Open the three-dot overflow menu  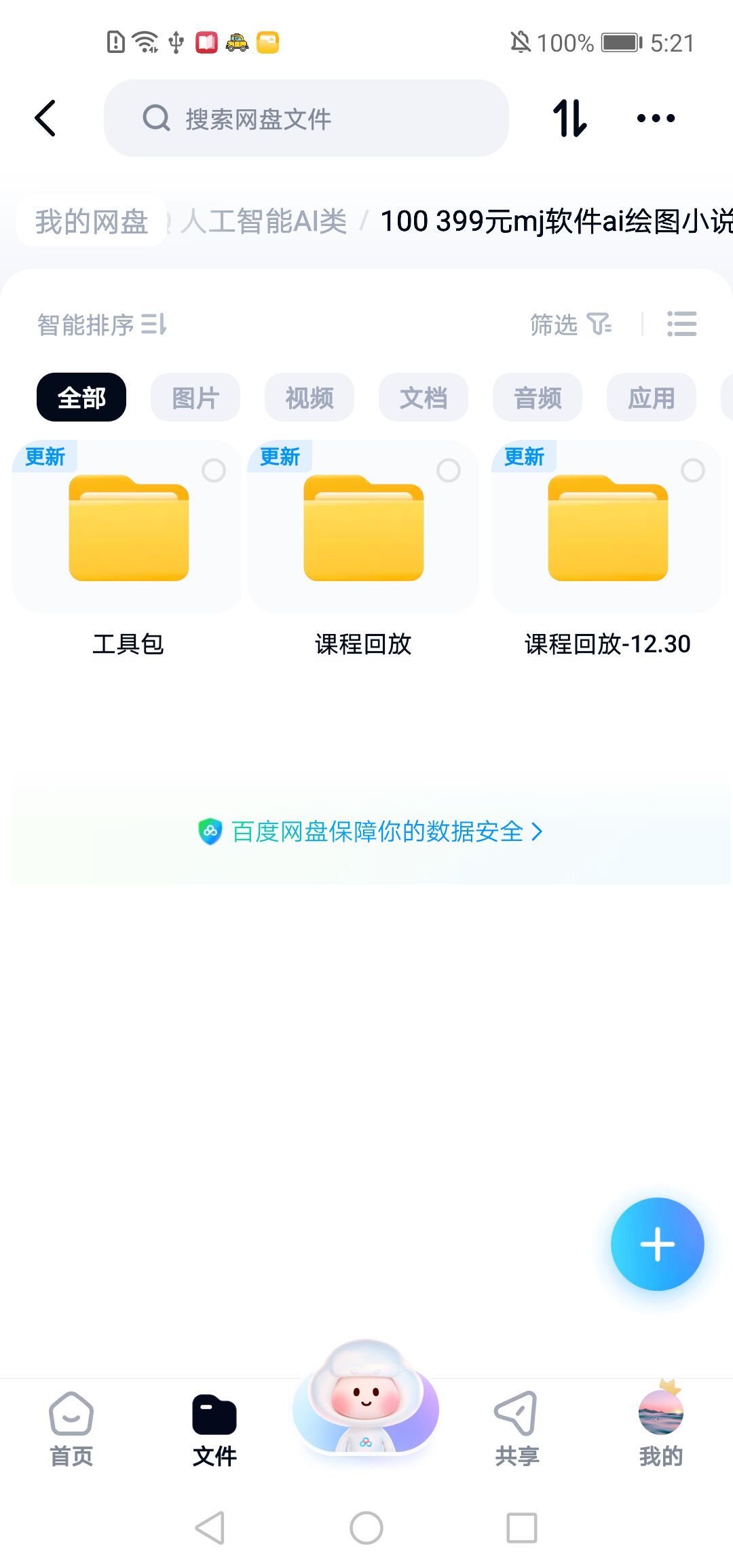point(656,119)
